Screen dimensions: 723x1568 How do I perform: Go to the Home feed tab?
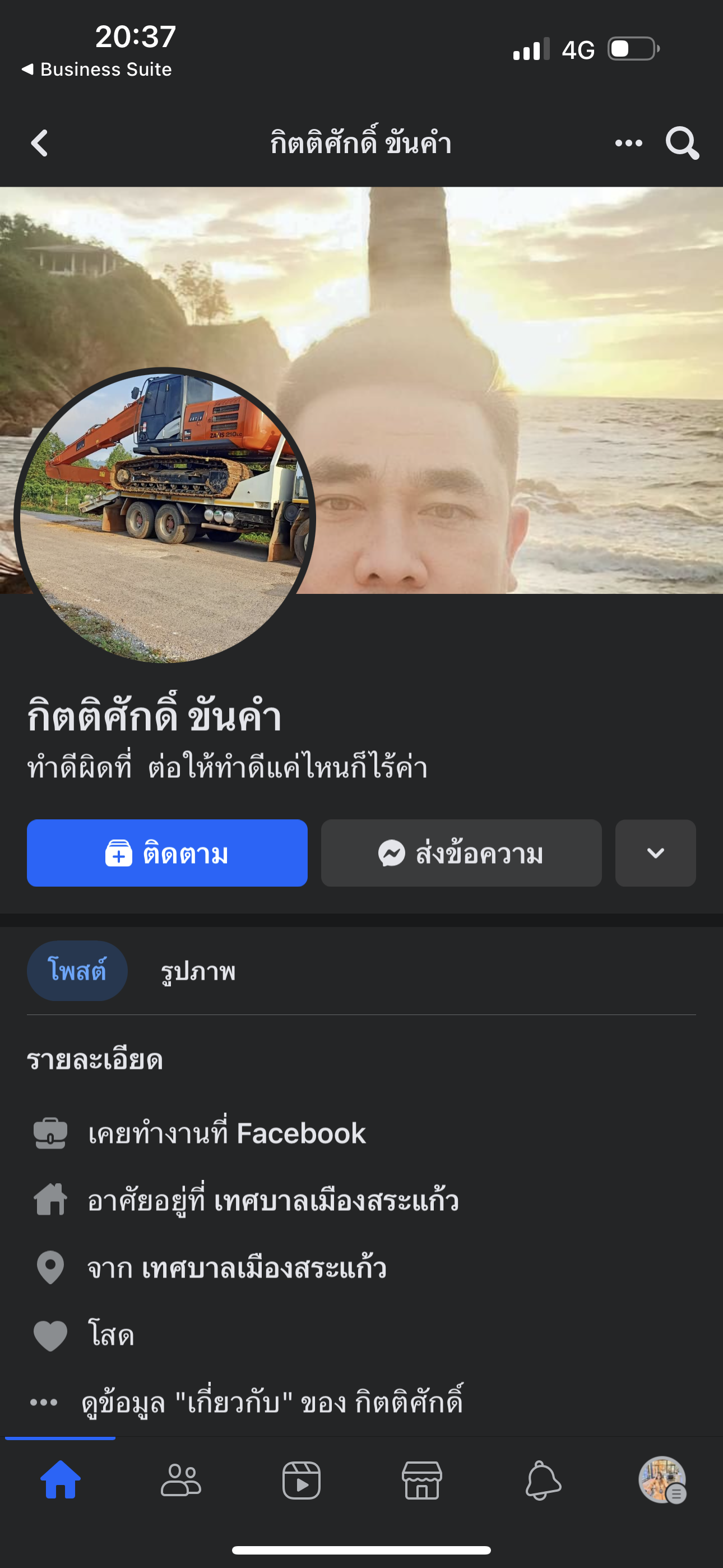click(61, 1480)
